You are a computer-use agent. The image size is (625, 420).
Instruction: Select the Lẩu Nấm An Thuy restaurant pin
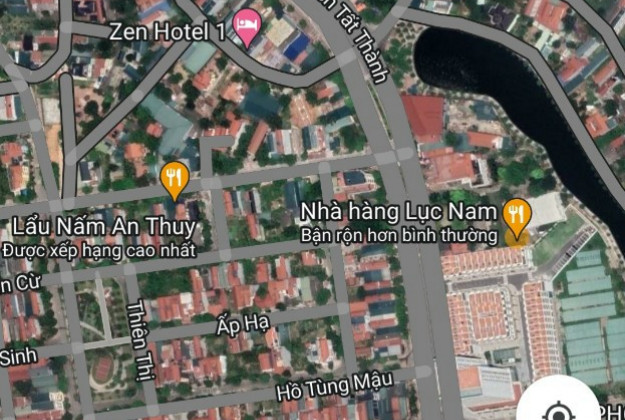coord(174,181)
